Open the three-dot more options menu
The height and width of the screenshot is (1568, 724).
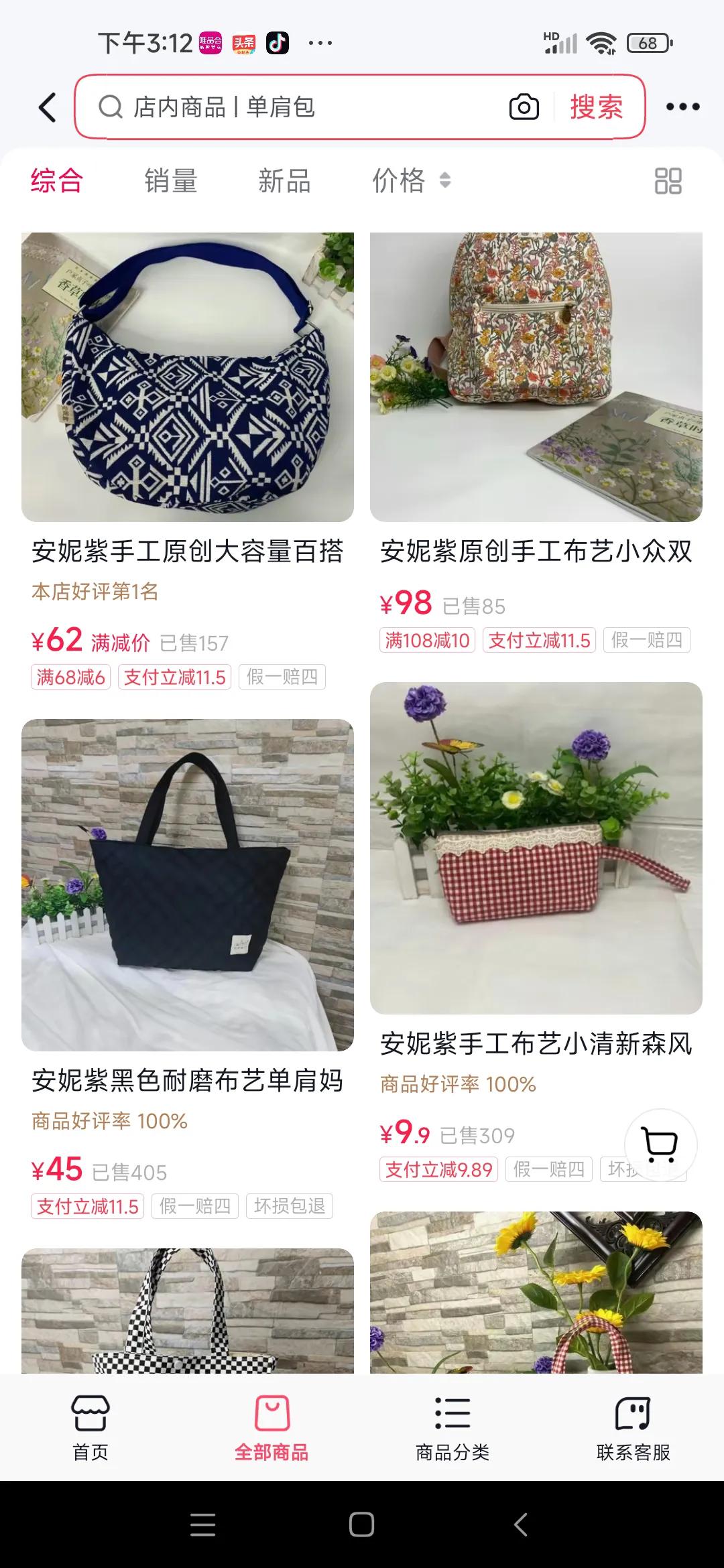point(684,107)
